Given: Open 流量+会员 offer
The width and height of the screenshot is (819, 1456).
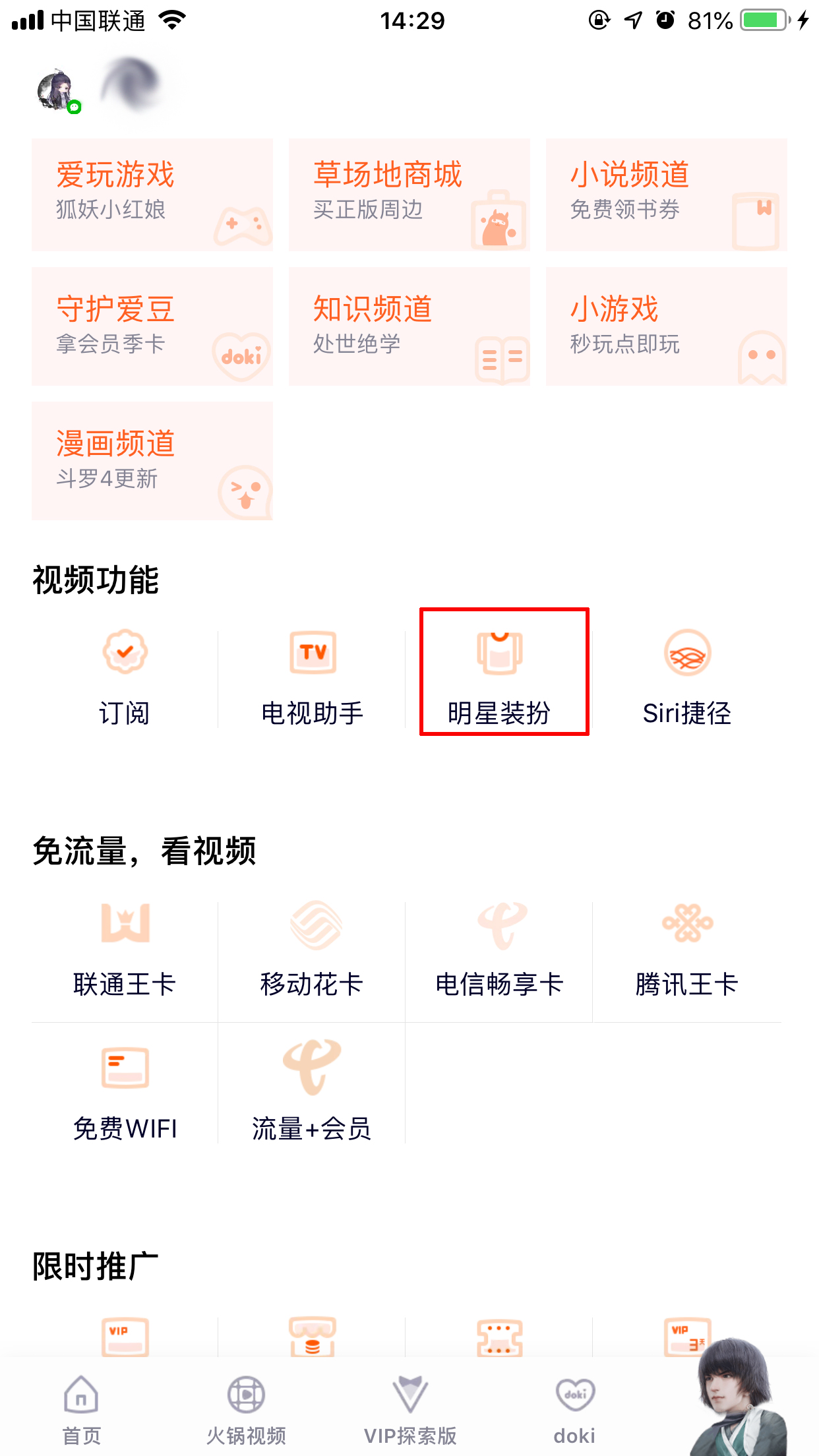Looking at the screenshot, I should coord(313,1092).
